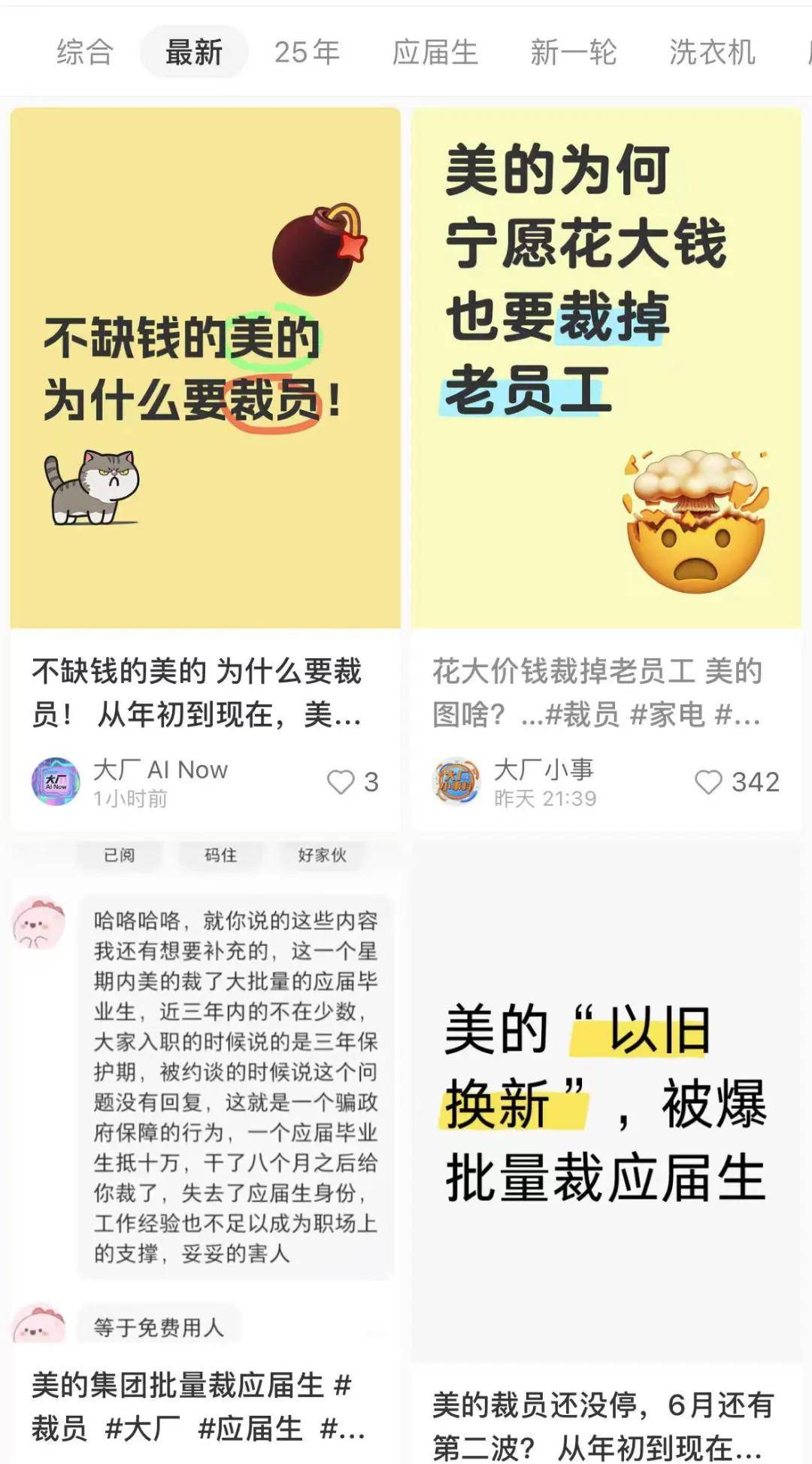Switch to the 综合 sorting tab
This screenshot has height=1464, width=812.
[x=85, y=51]
